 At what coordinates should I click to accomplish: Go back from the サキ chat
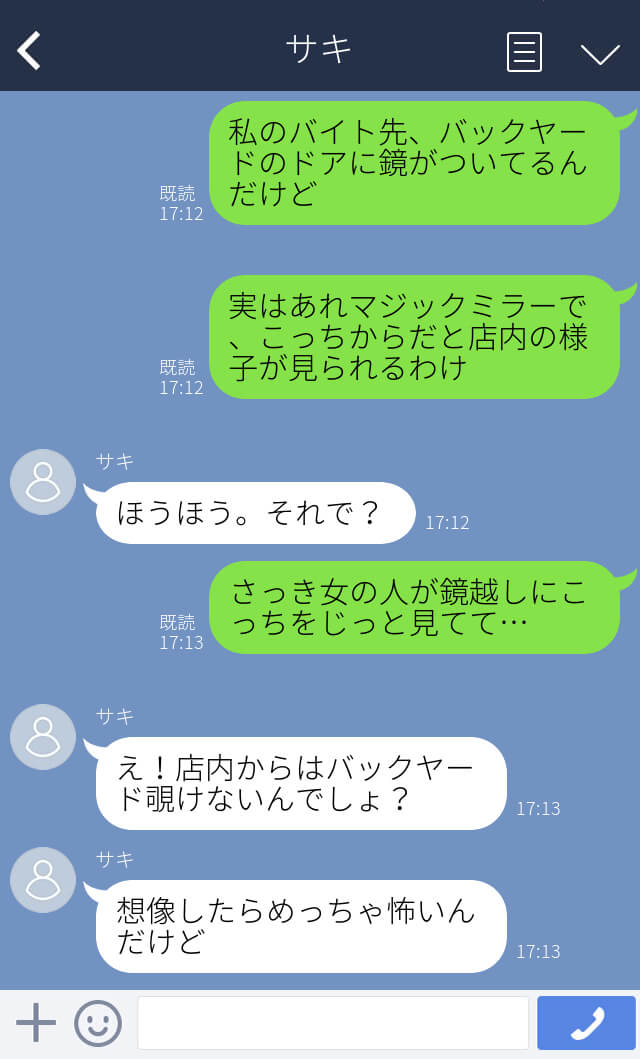(29, 51)
